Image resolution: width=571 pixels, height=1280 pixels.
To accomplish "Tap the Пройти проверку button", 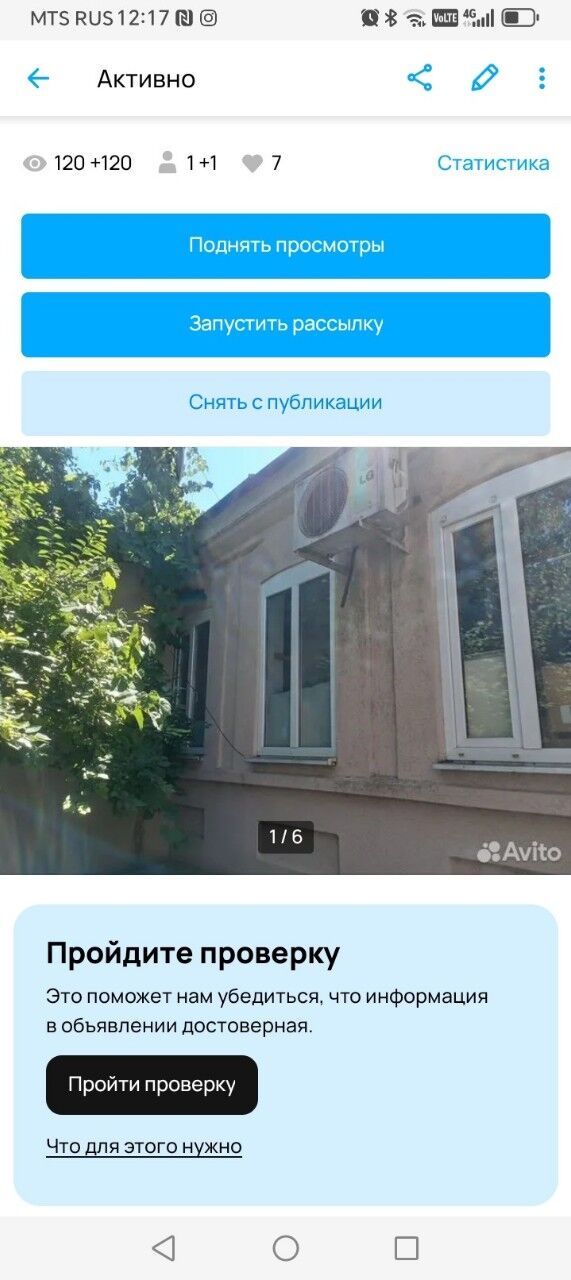I will click(x=152, y=1085).
